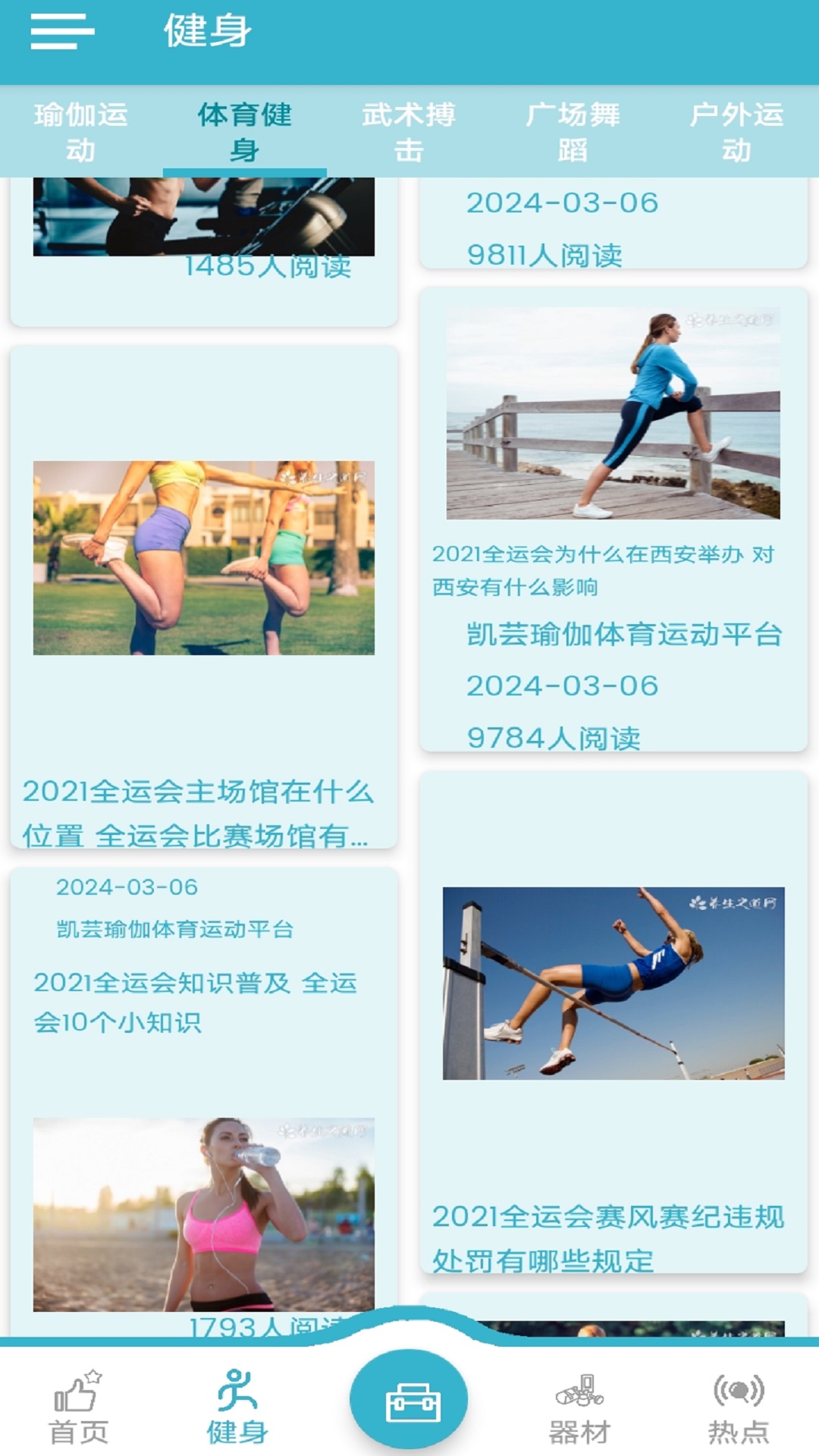Open the hamburger navigation menu

[59, 33]
